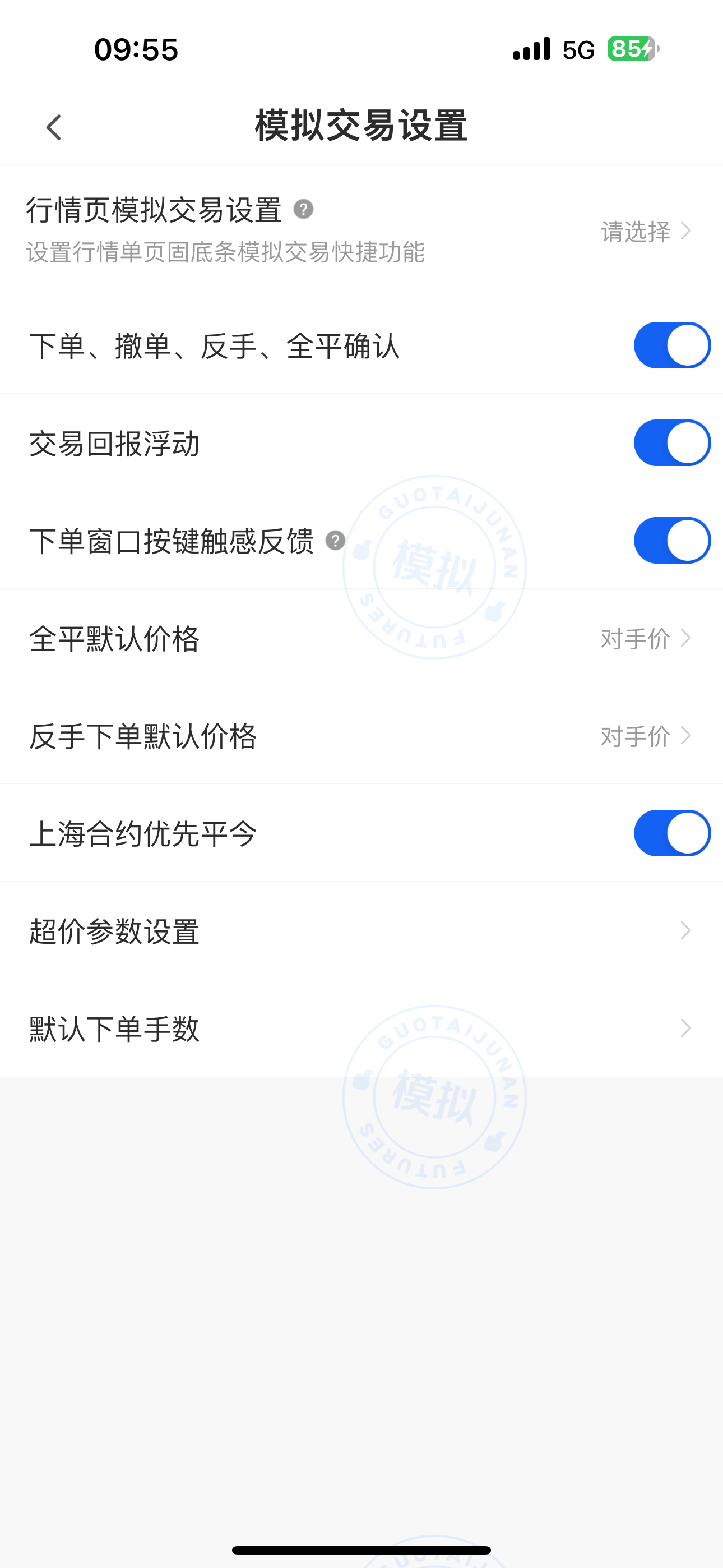Go back from 模拟交易设置
Screen dimensions: 723x1568
54,127
